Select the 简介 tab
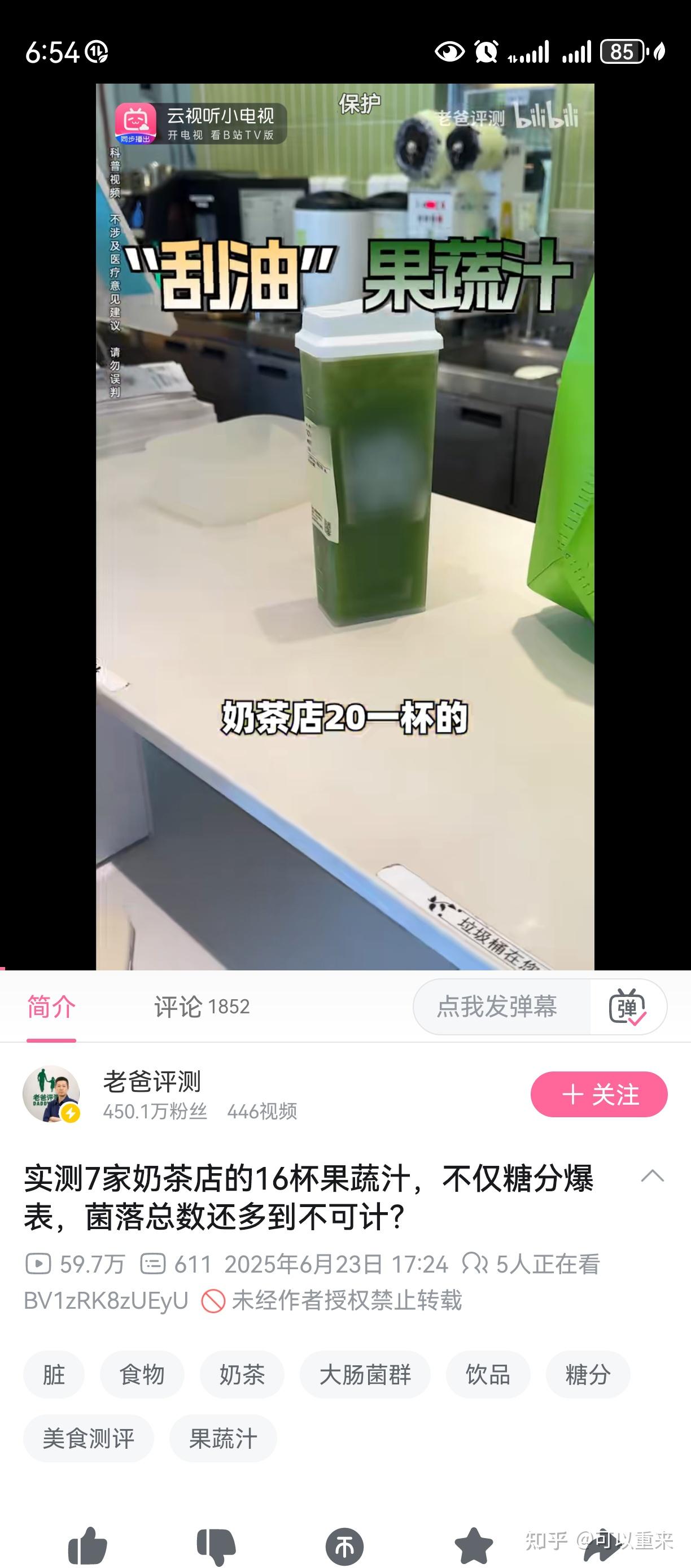The height and width of the screenshot is (1568, 691). pyautogui.click(x=51, y=1007)
